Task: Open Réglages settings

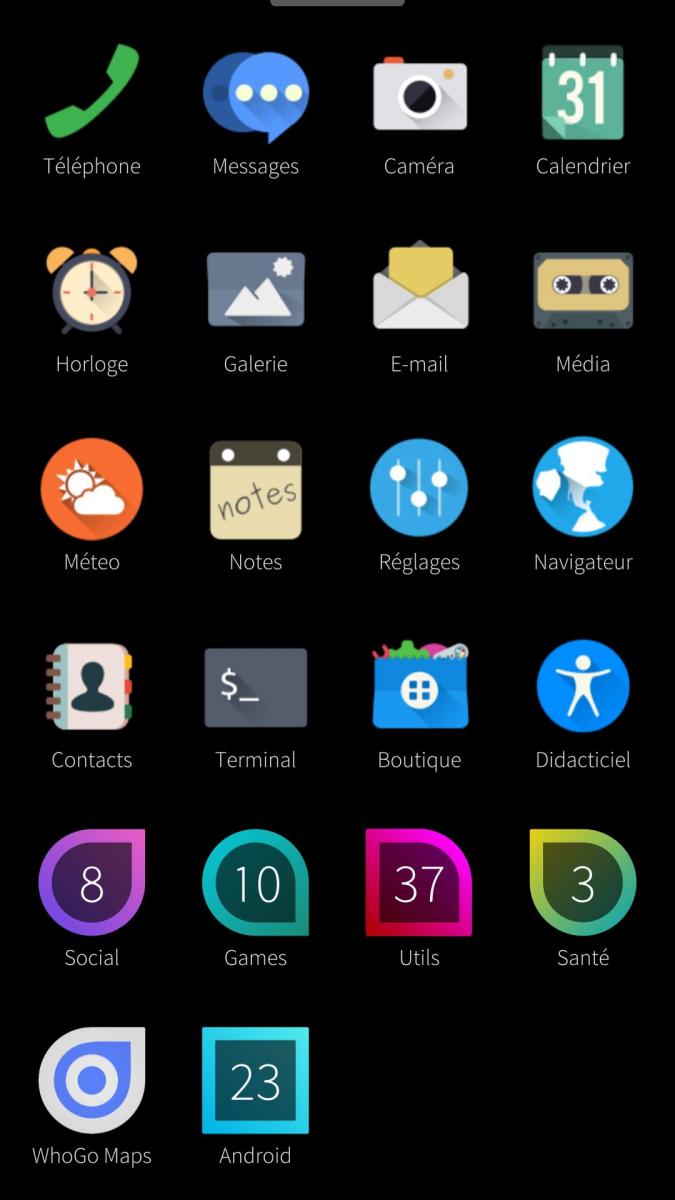Action: tap(419, 488)
